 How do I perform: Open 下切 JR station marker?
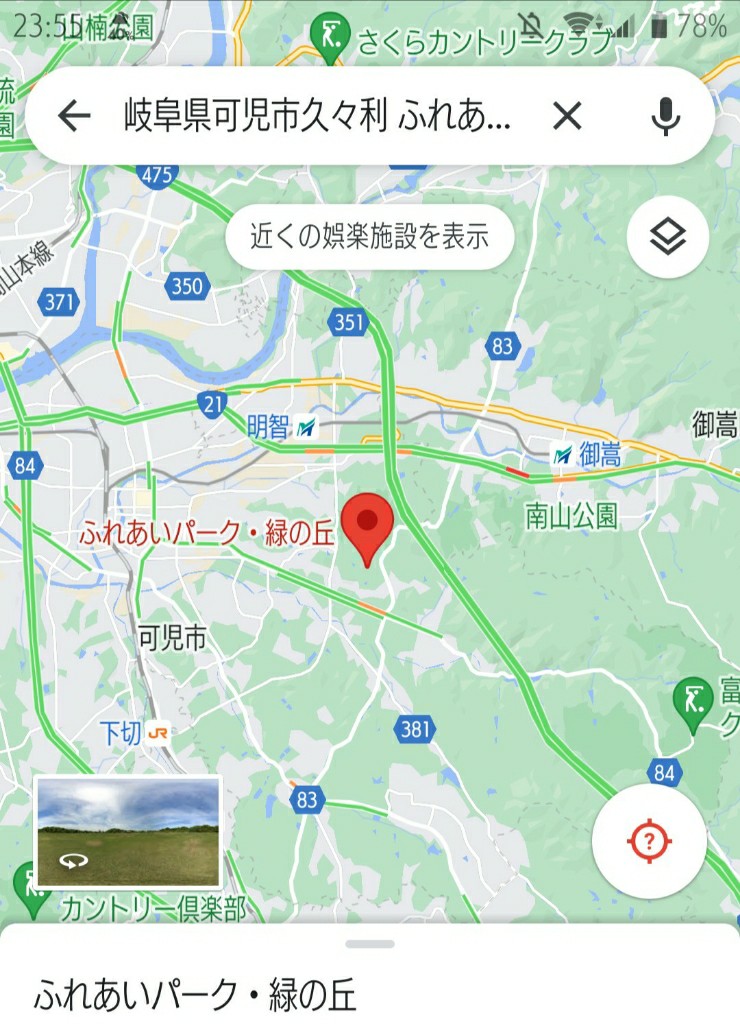(156, 732)
